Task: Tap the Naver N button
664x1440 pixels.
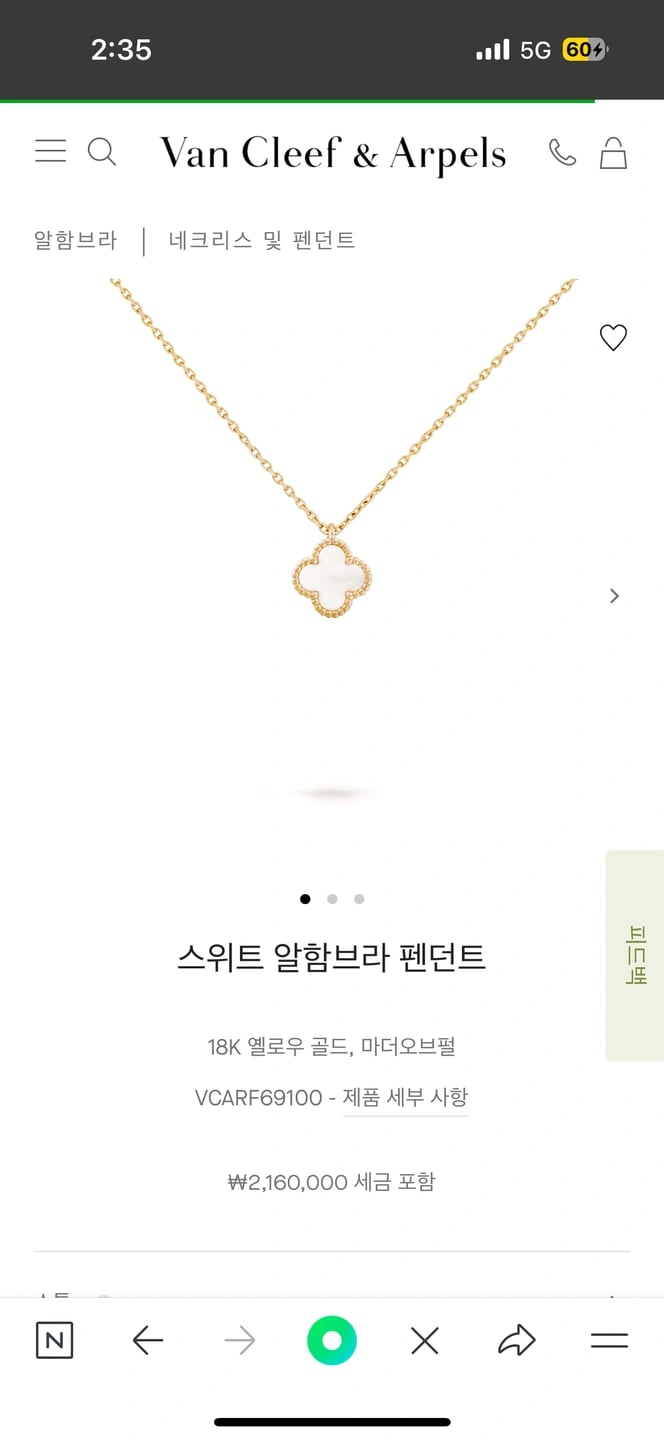Action: click(54, 1341)
